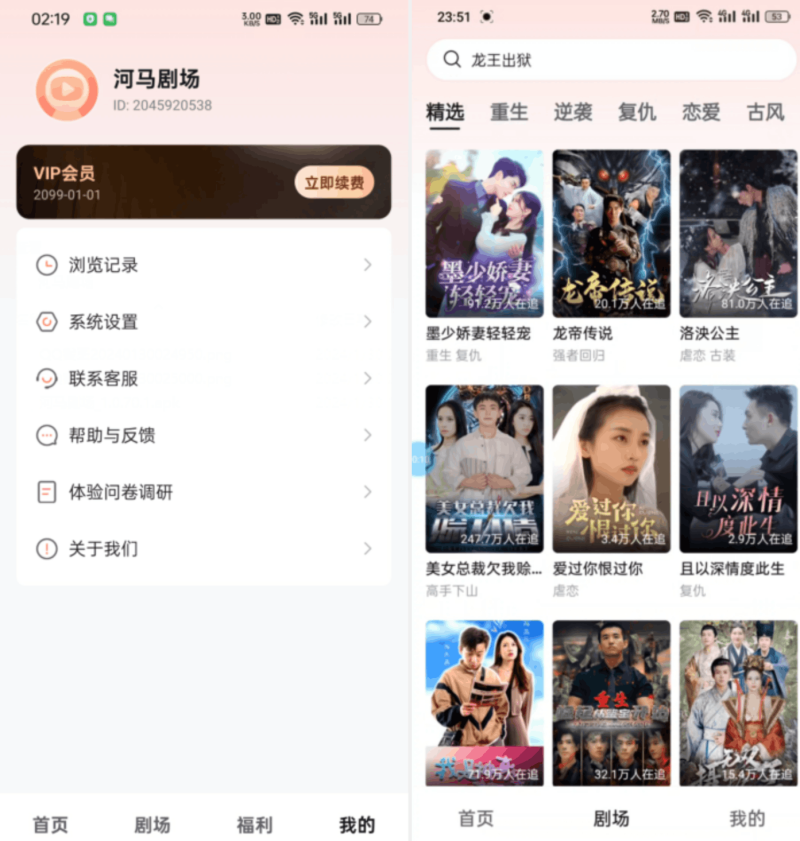Tap the 洛泱公主 poster thumbnail
800x841 pixels.
point(737,232)
